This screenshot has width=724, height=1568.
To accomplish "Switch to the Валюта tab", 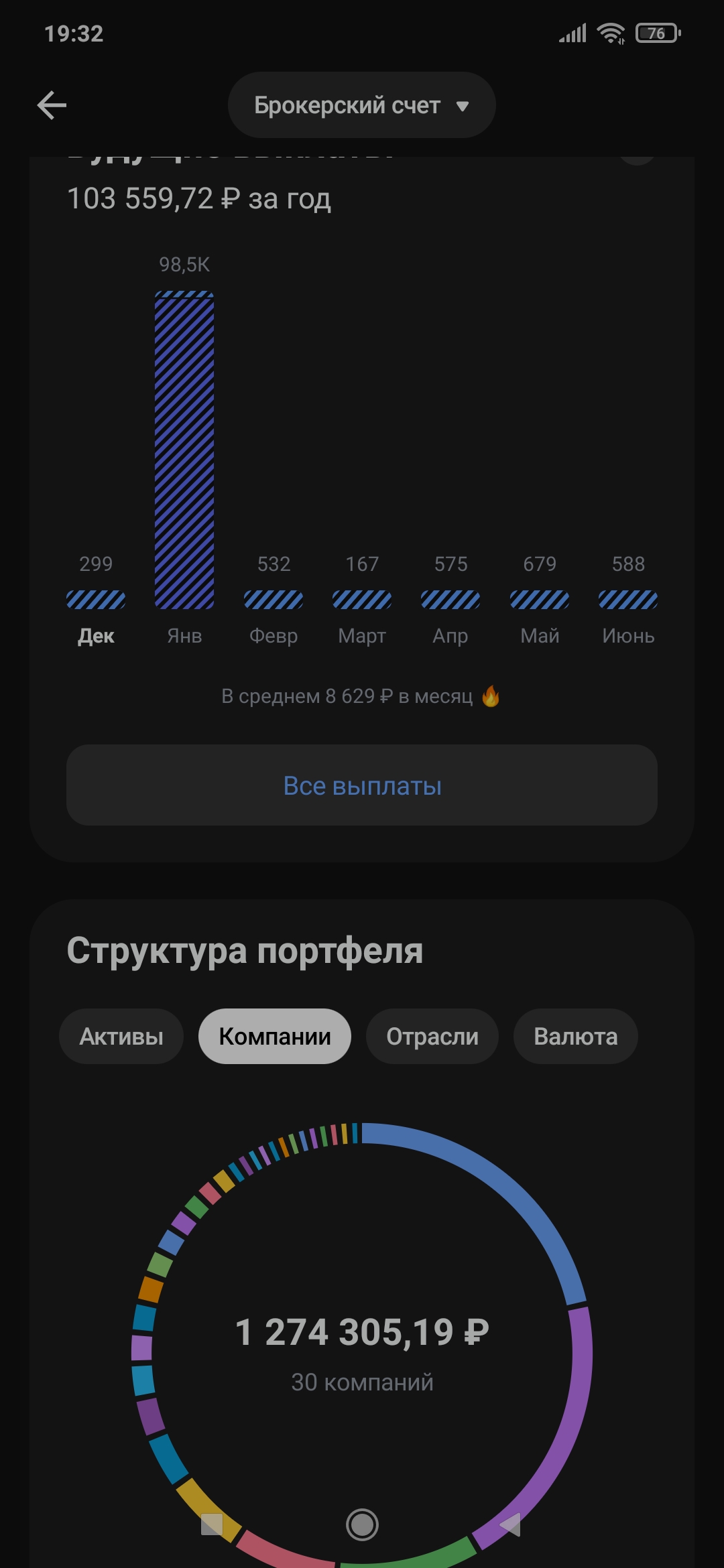I will (x=575, y=1037).
